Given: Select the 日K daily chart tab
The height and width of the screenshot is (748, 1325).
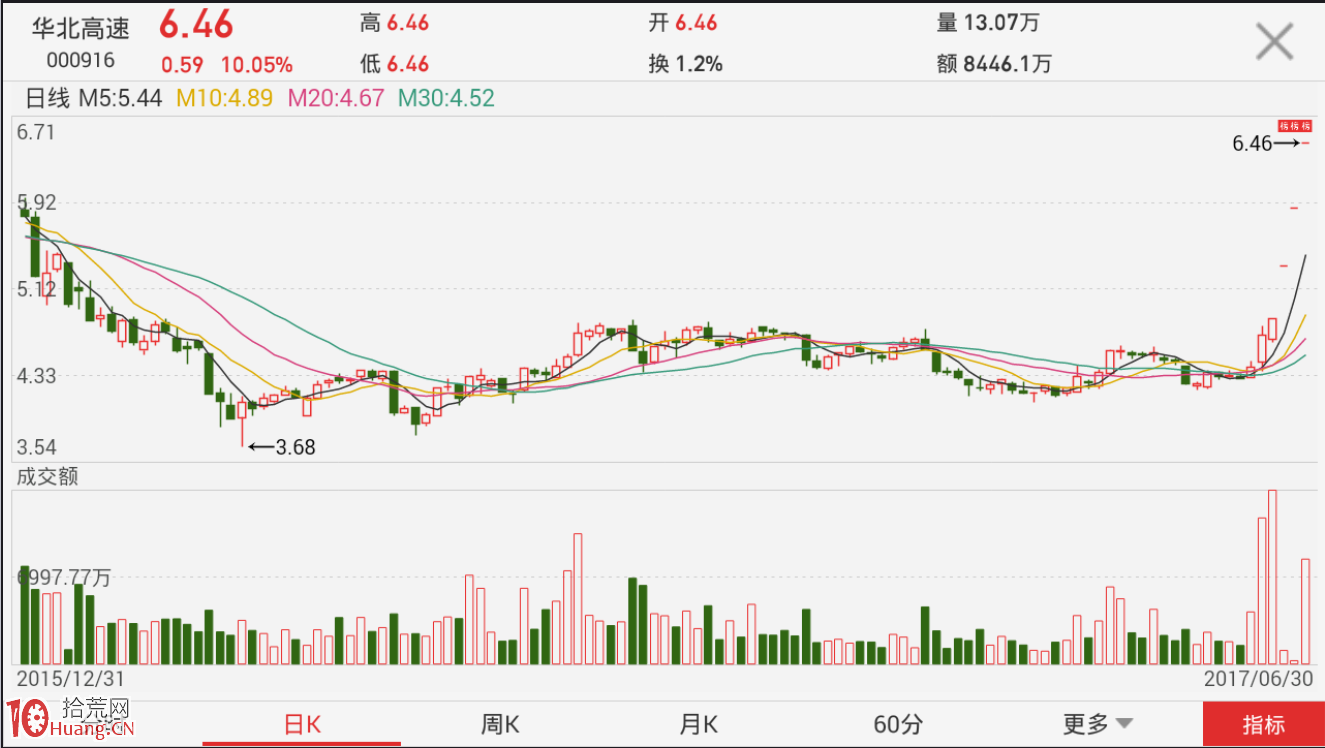Looking at the screenshot, I should [x=302, y=724].
